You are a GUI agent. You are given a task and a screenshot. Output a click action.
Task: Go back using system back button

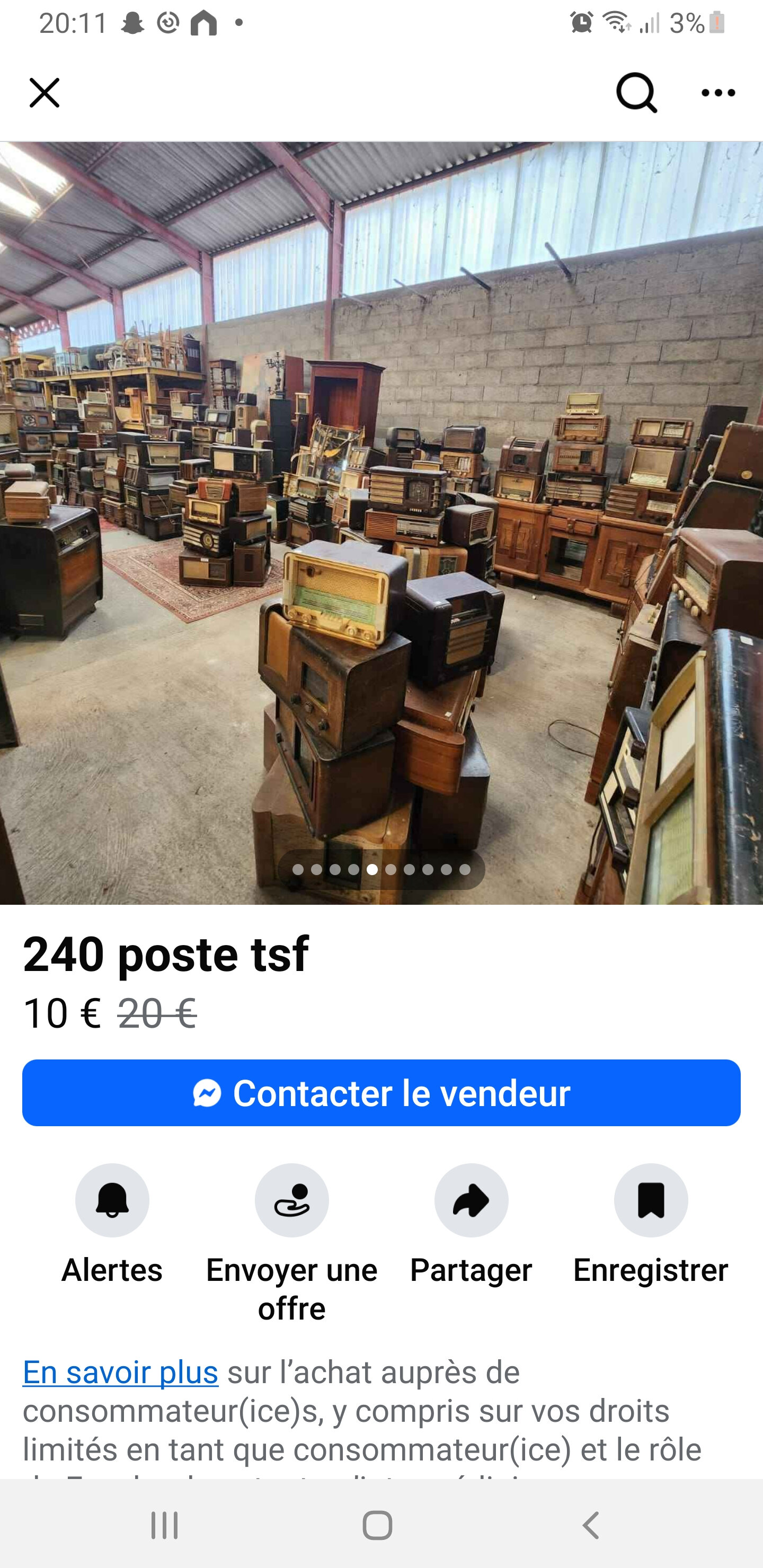(590, 1526)
